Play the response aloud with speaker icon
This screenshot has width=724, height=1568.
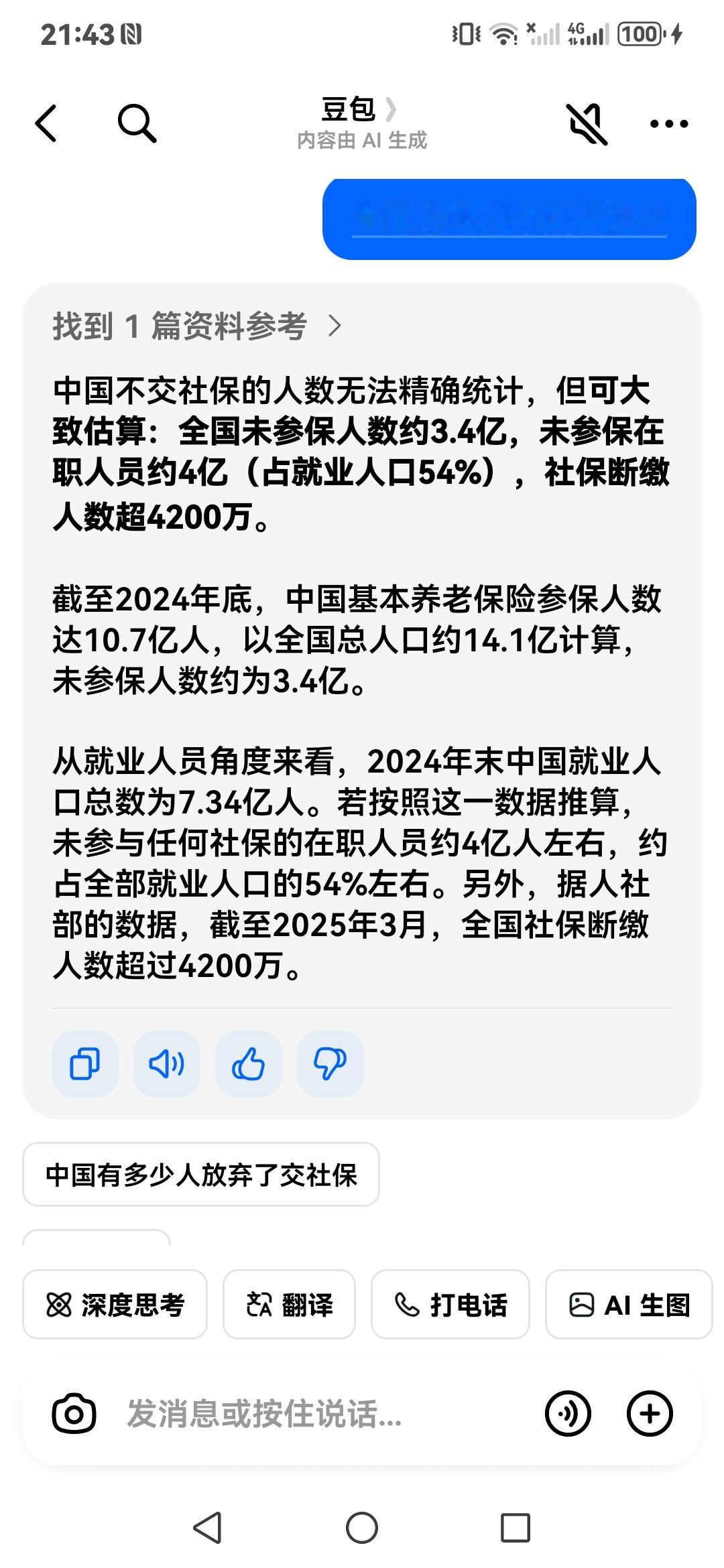[166, 1063]
